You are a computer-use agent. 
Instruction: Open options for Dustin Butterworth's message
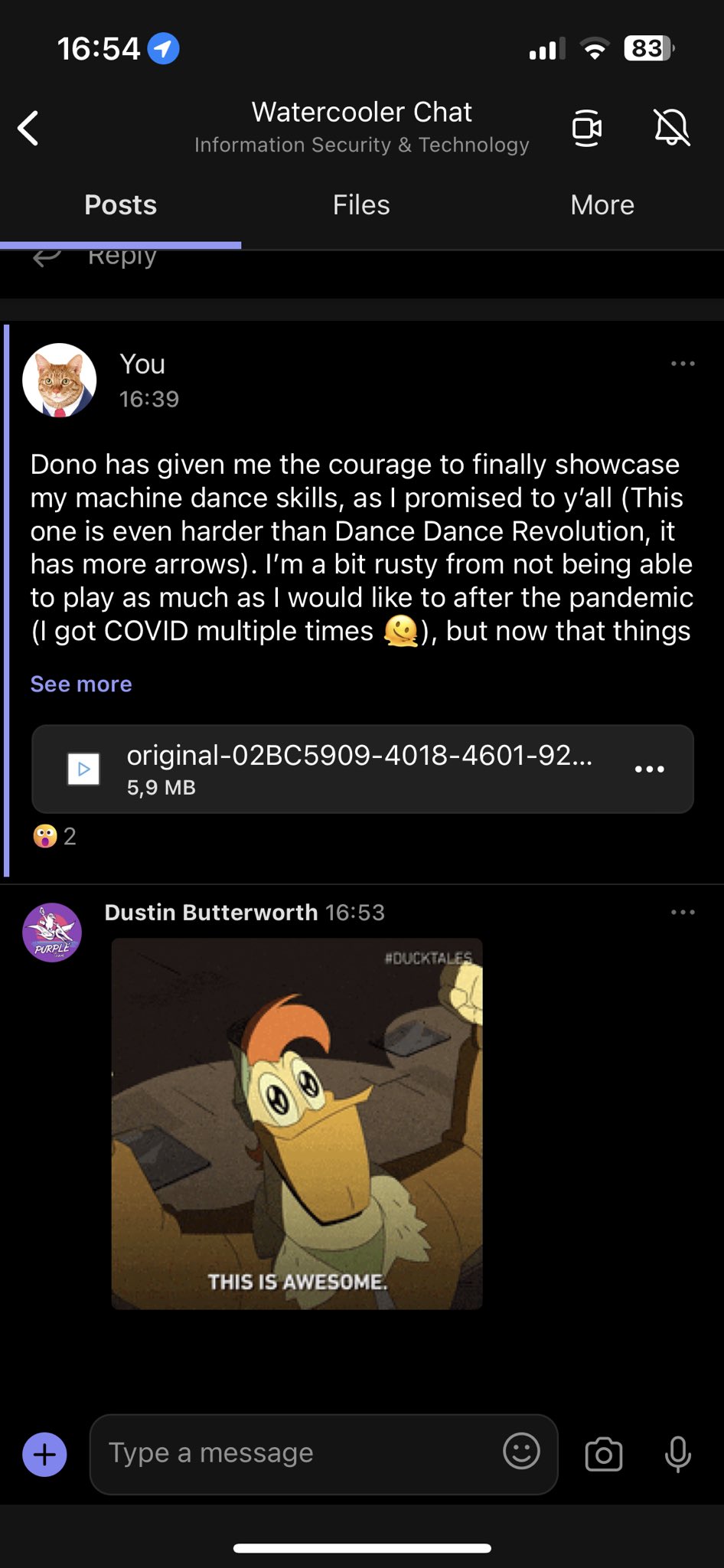(x=682, y=912)
